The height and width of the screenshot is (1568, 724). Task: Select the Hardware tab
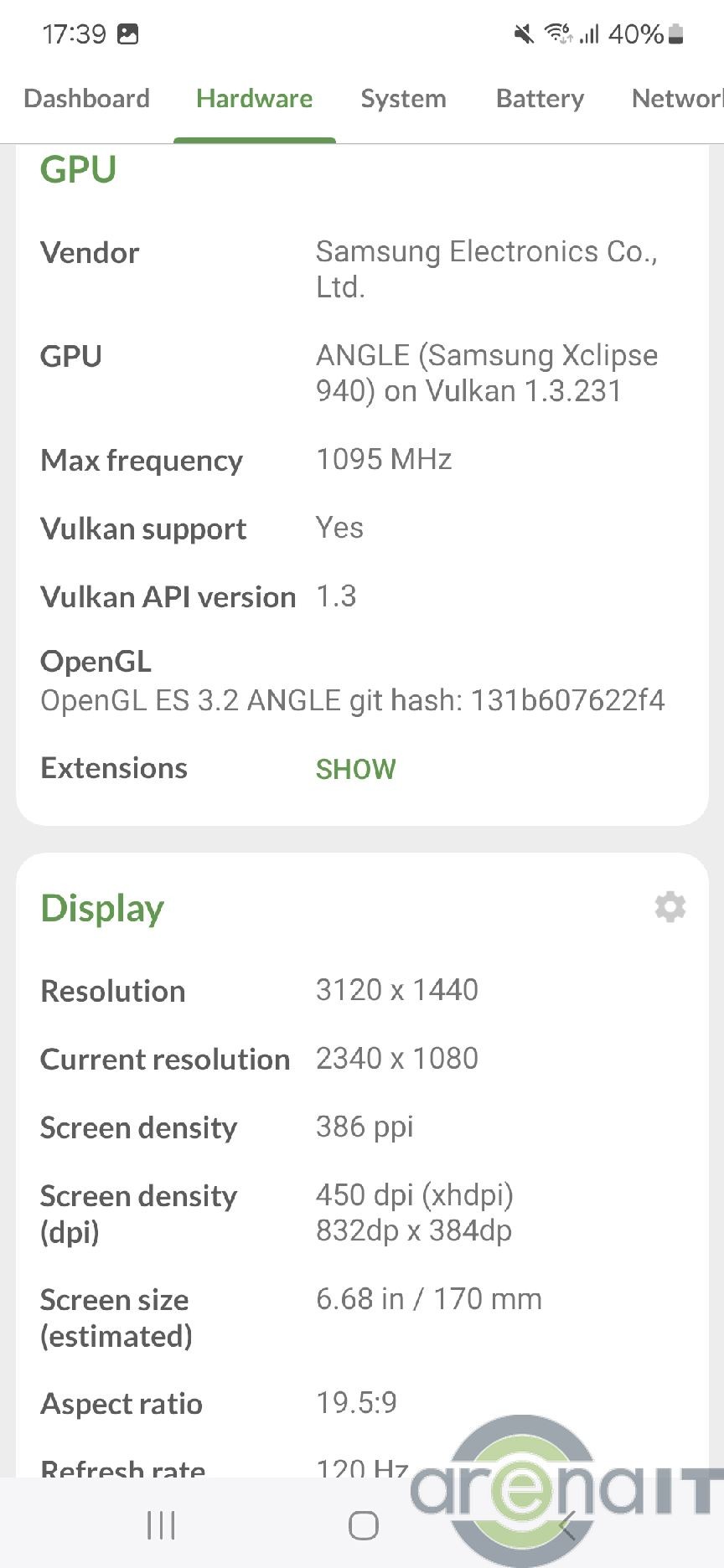click(254, 99)
